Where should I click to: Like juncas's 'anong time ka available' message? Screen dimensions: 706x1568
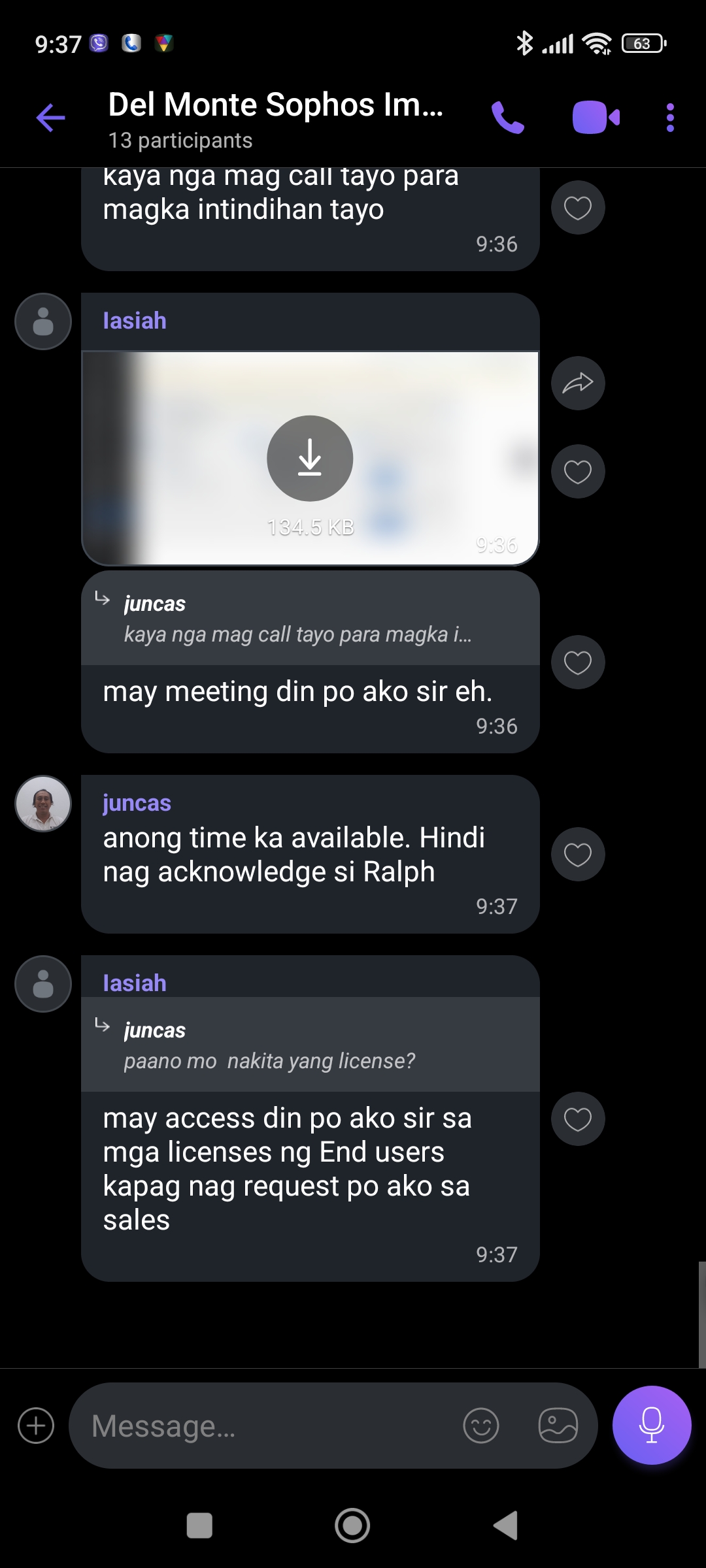578,855
